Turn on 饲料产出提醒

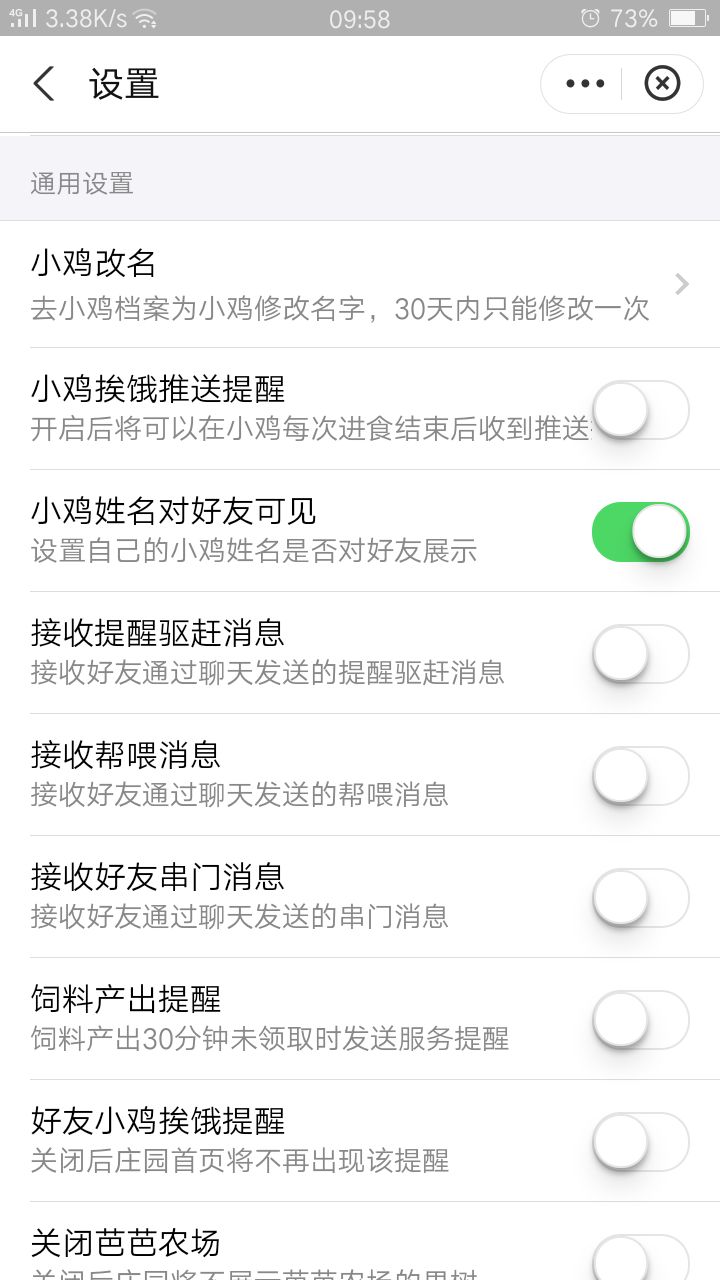pyautogui.click(x=640, y=1020)
